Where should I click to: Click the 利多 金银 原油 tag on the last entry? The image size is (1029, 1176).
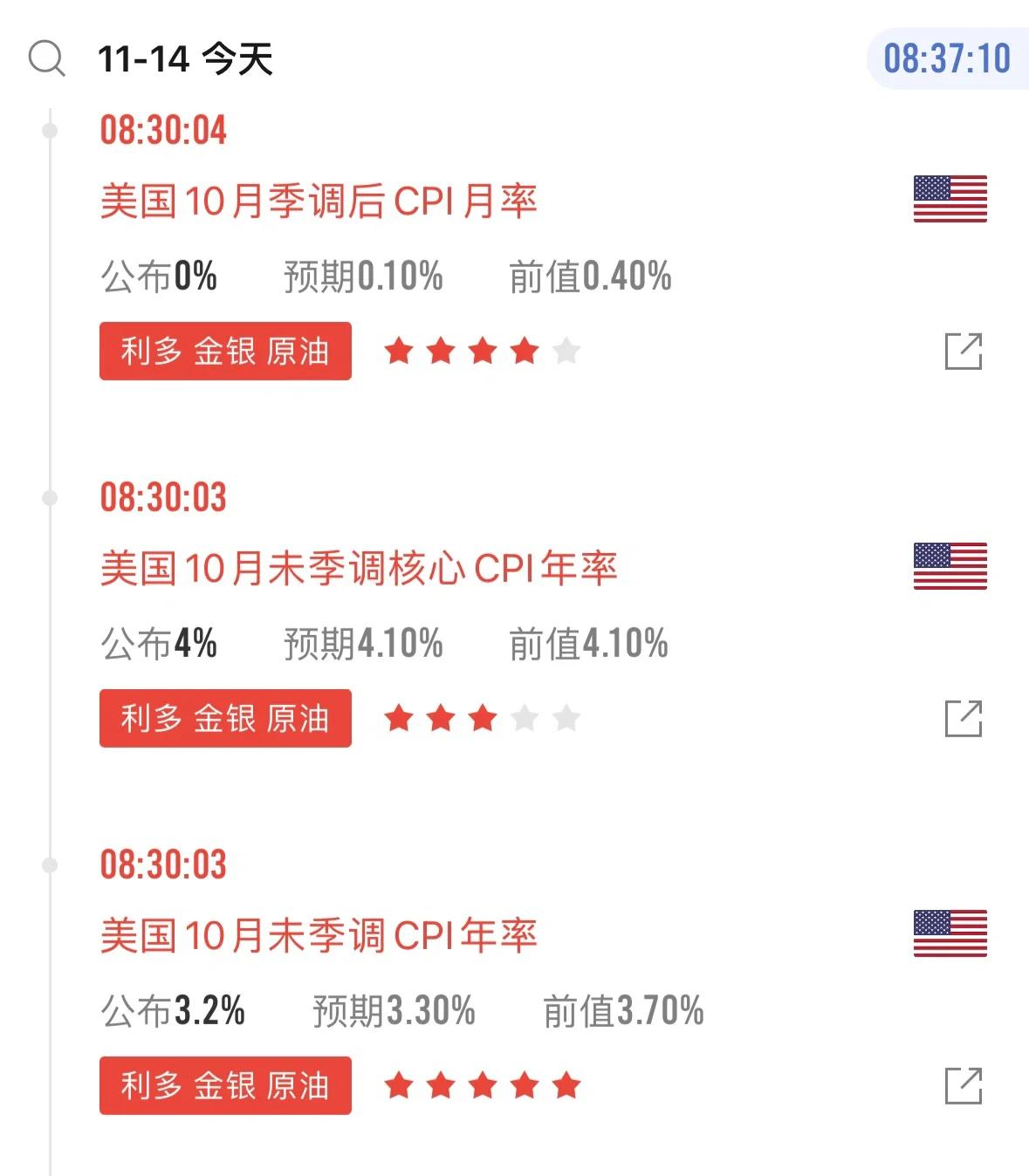225,1086
